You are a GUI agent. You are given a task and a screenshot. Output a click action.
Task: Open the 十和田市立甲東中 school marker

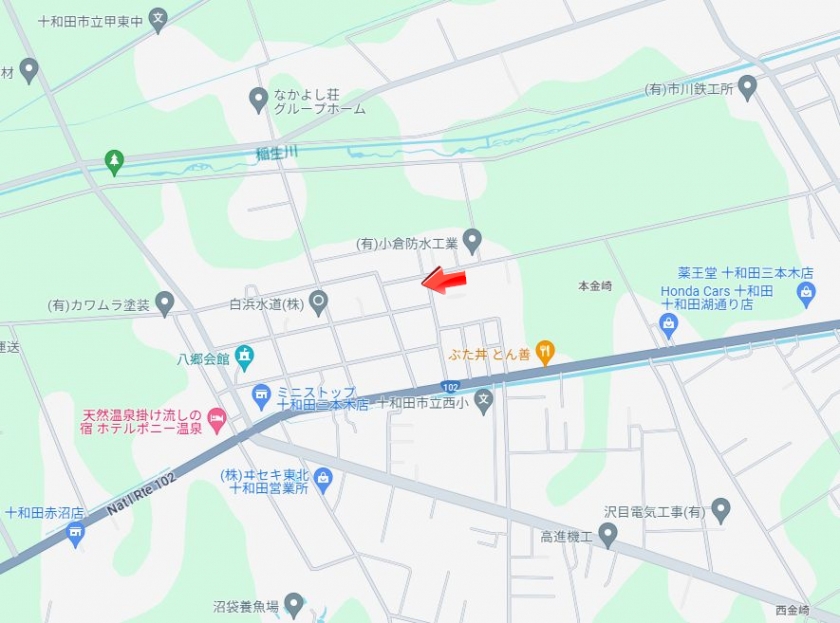pyautogui.click(x=158, y=17)
